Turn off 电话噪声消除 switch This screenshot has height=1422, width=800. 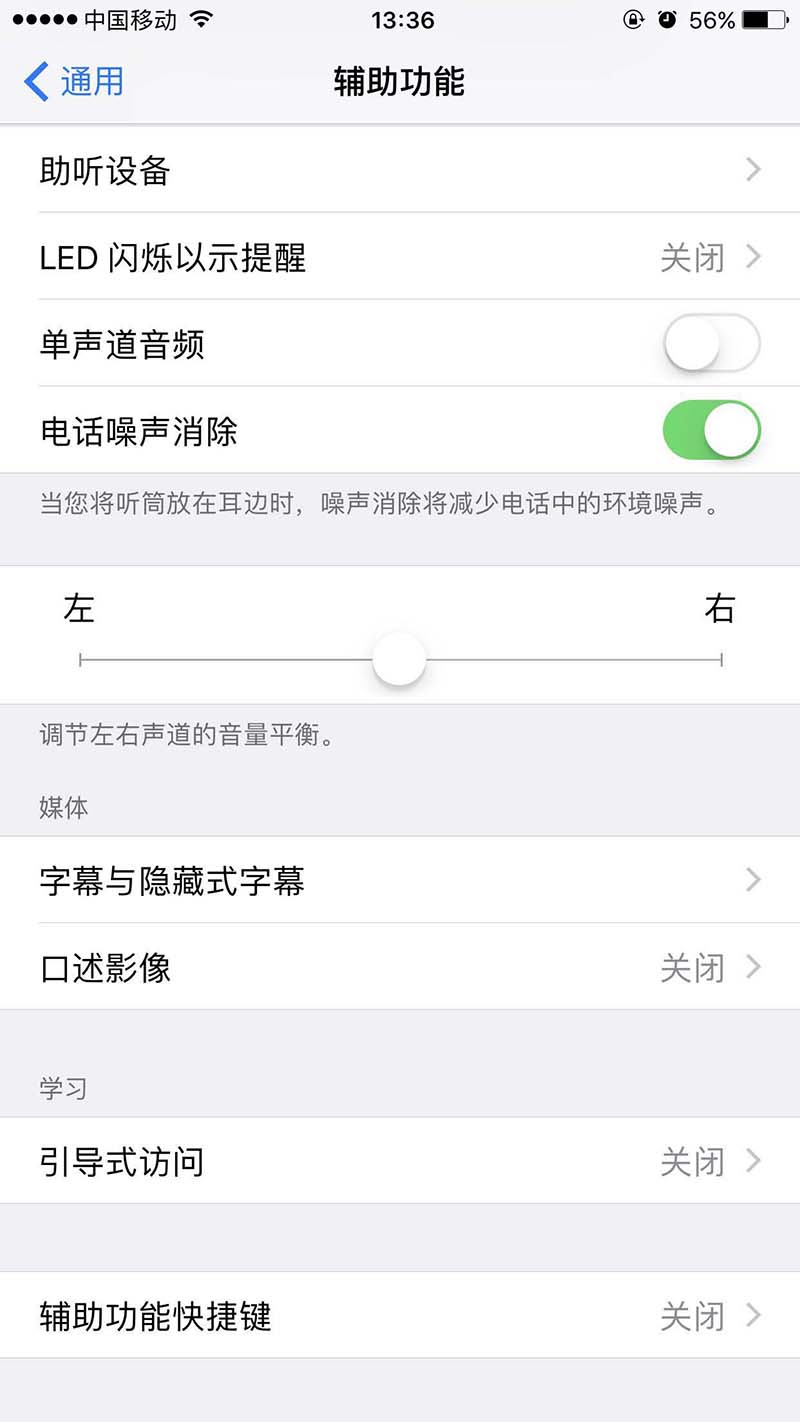(x=711, y=431)
